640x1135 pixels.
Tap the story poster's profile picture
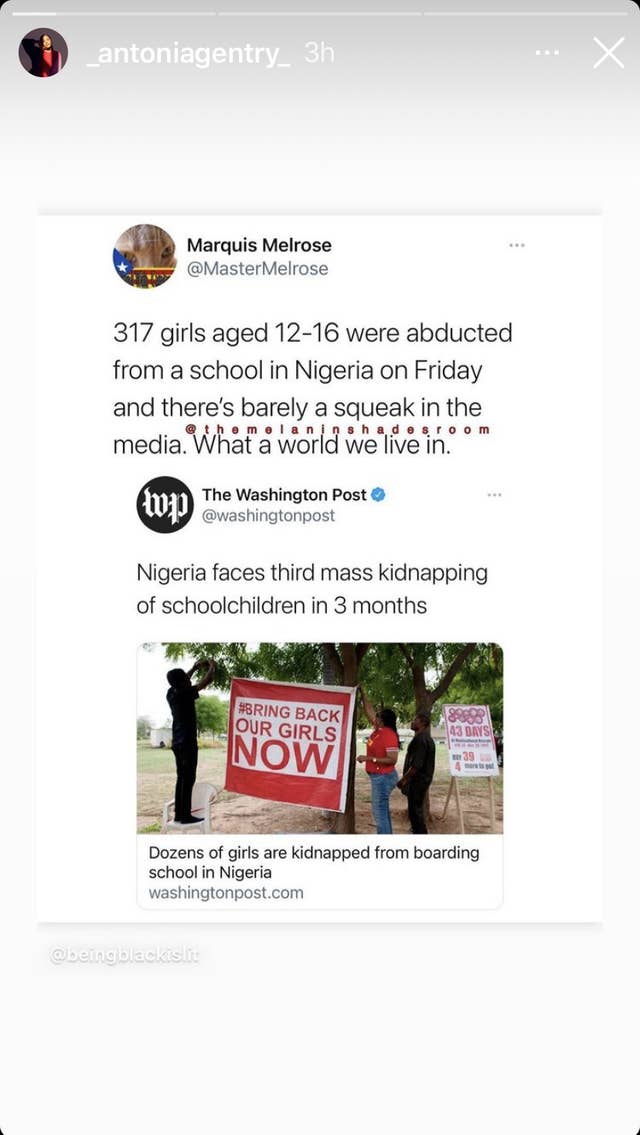pos(43,52)
